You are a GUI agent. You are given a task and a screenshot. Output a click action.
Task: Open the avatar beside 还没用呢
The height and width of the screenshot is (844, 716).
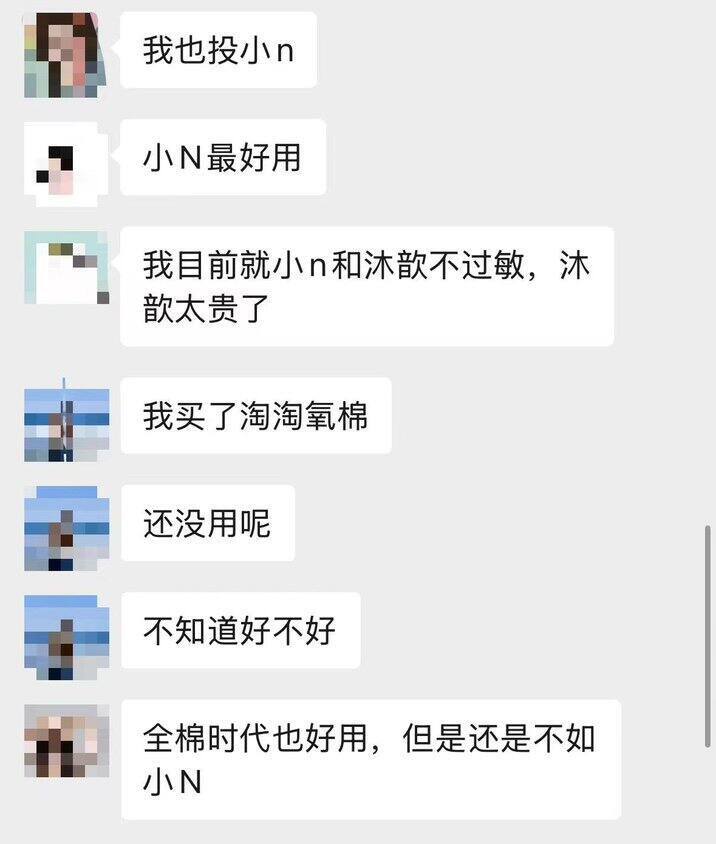click(66, 527)
